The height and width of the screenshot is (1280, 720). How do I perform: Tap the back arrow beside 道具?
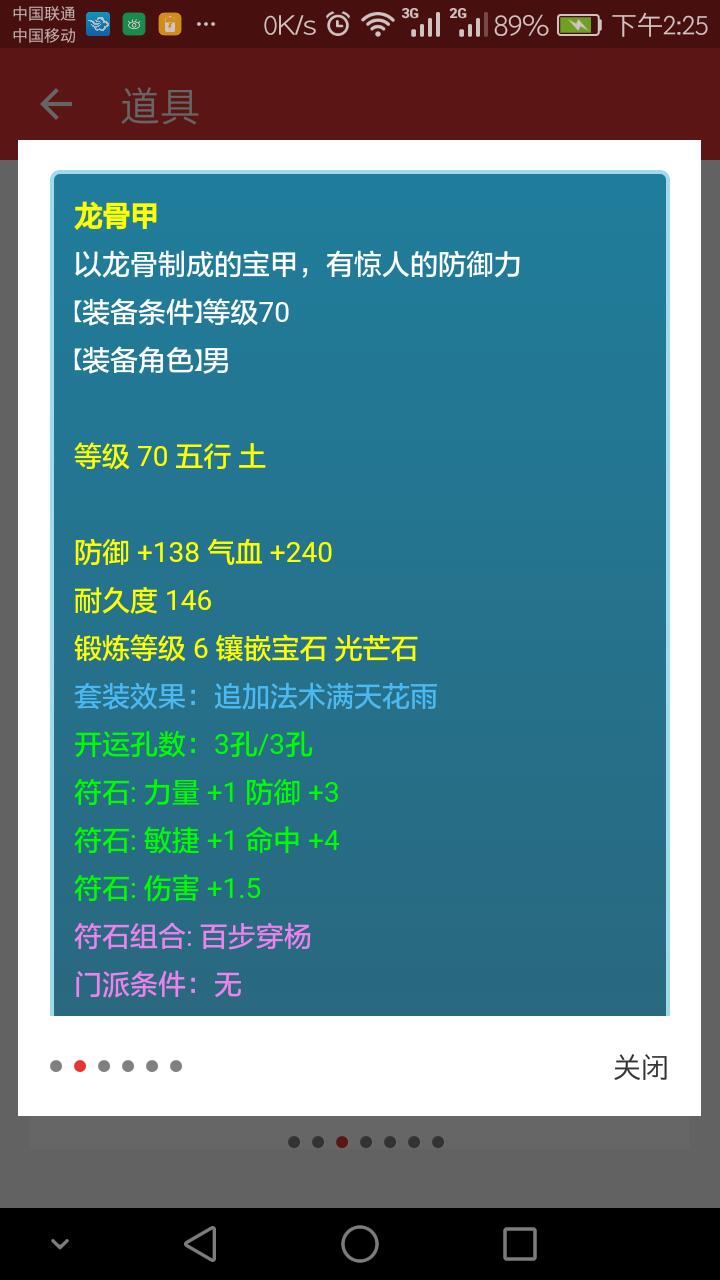click(x=56, y=104)
